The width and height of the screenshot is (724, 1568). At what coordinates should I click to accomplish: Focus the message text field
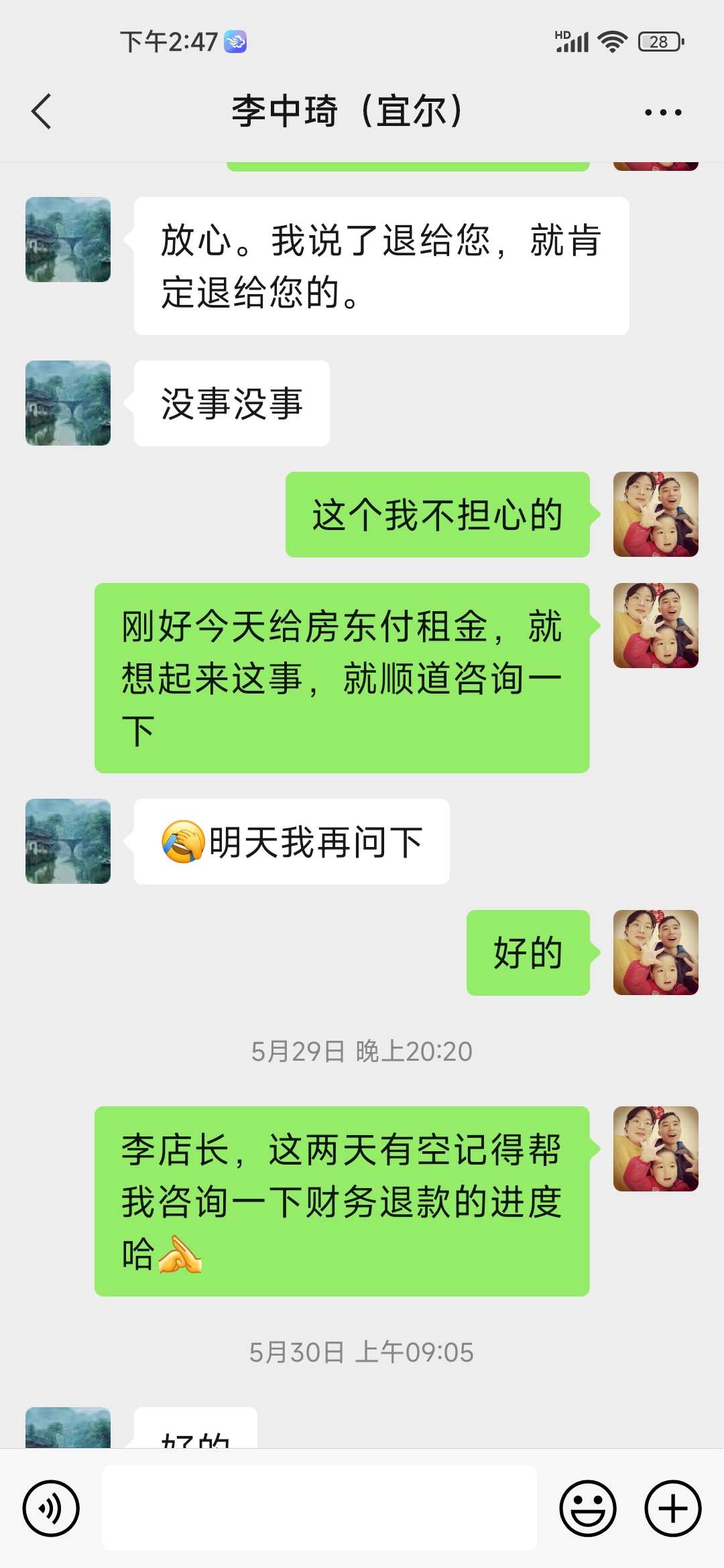pos(319,1508)
